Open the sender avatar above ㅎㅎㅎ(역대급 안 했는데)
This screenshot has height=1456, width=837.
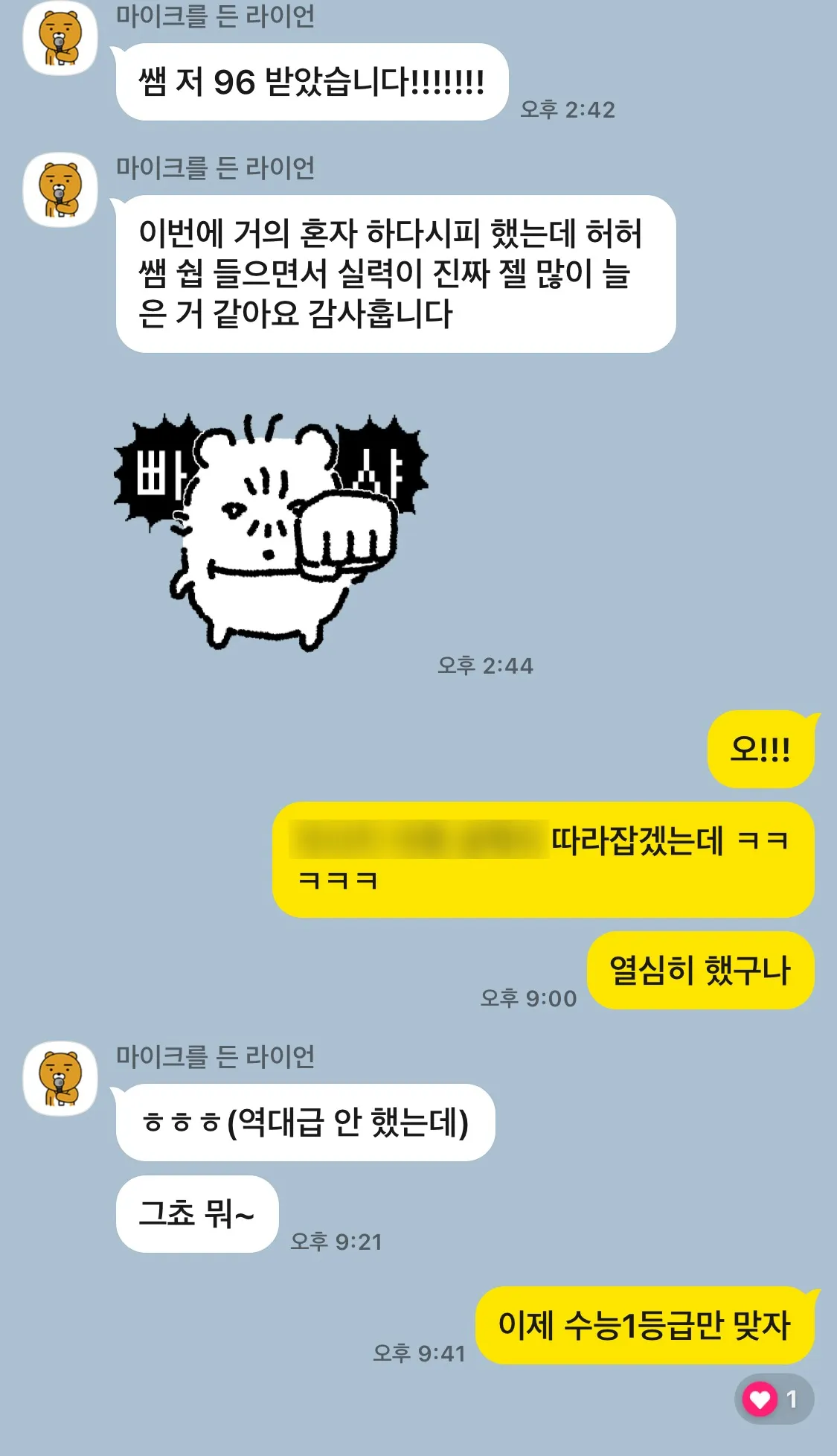click(x=60, y=1078)
